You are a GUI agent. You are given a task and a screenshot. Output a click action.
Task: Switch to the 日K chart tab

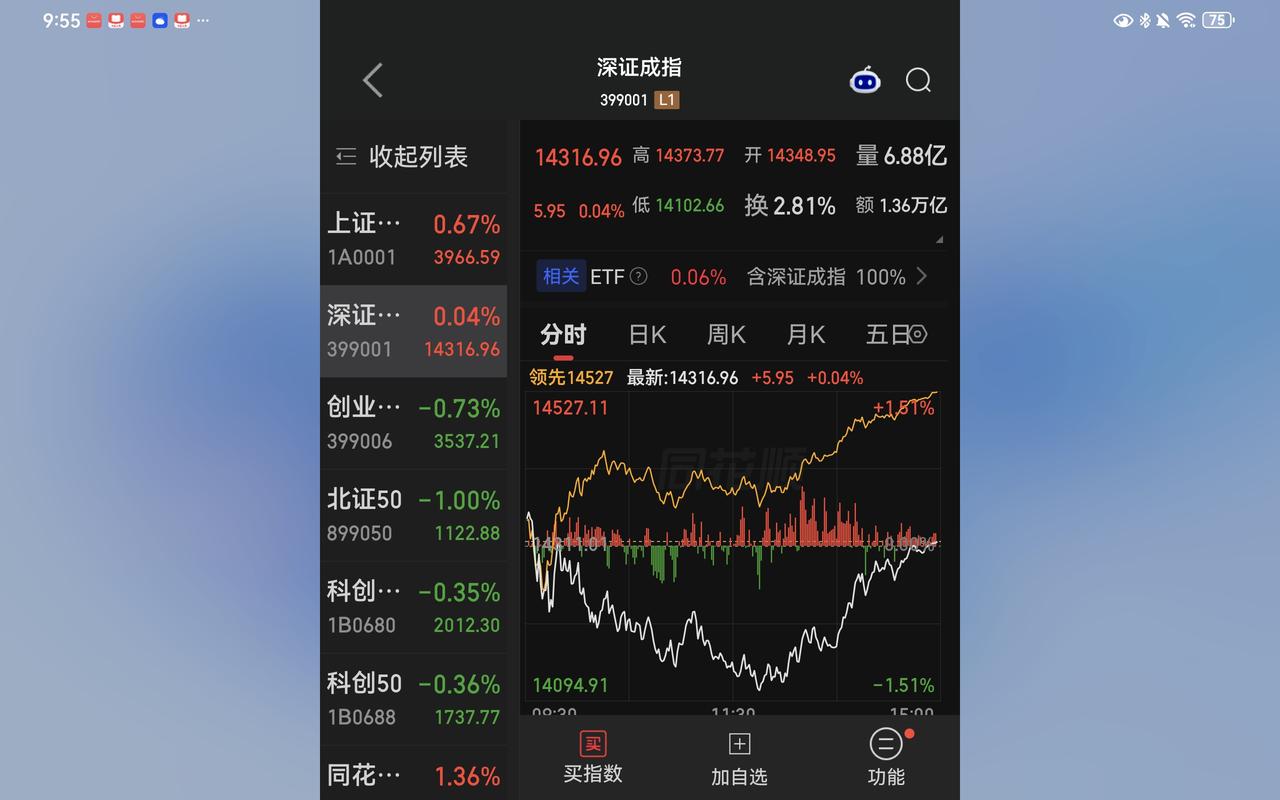[x=647, y=334]
